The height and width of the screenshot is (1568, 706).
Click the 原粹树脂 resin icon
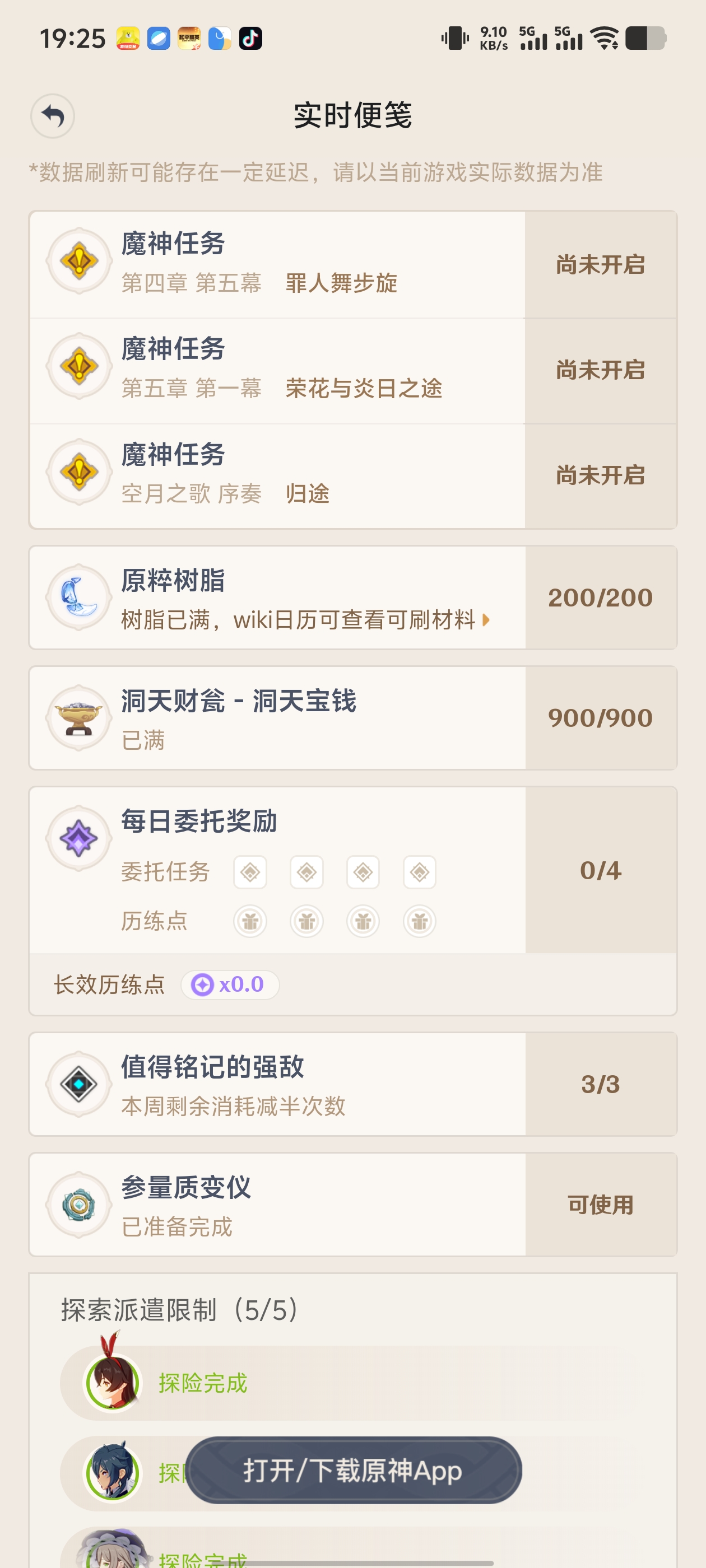tap(78, 598)
